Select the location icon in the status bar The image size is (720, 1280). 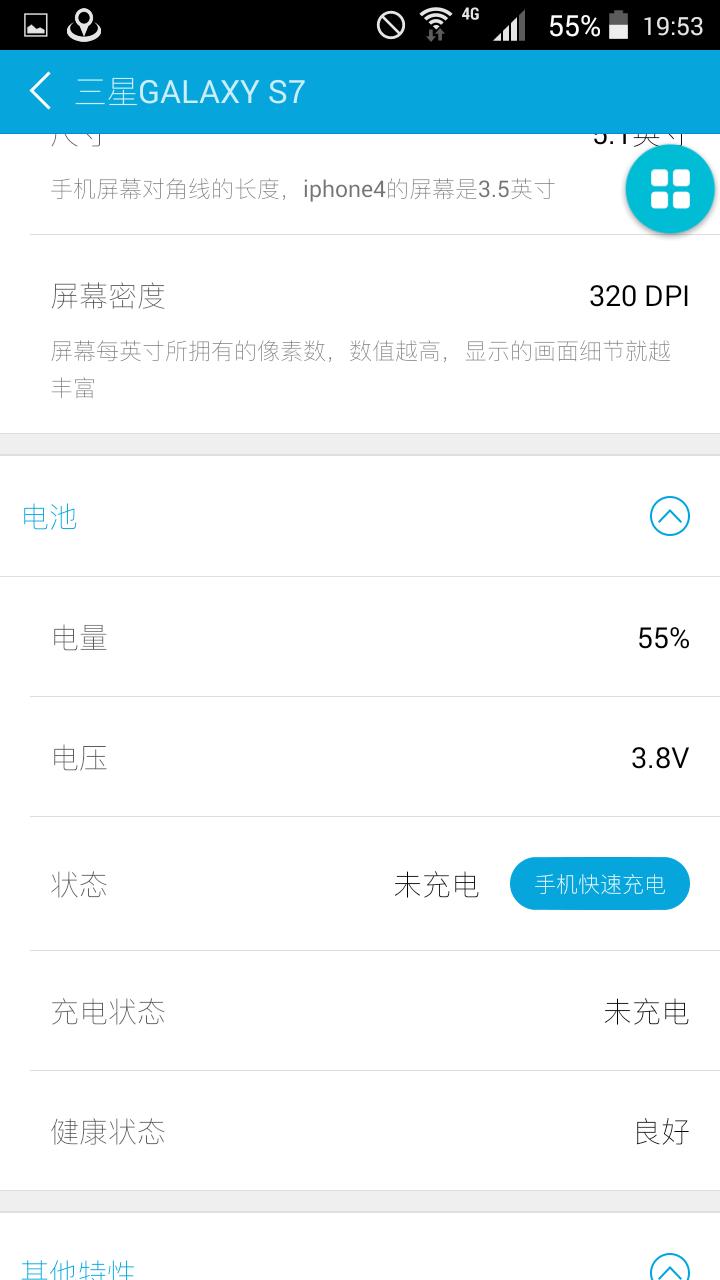click(84, 23)
